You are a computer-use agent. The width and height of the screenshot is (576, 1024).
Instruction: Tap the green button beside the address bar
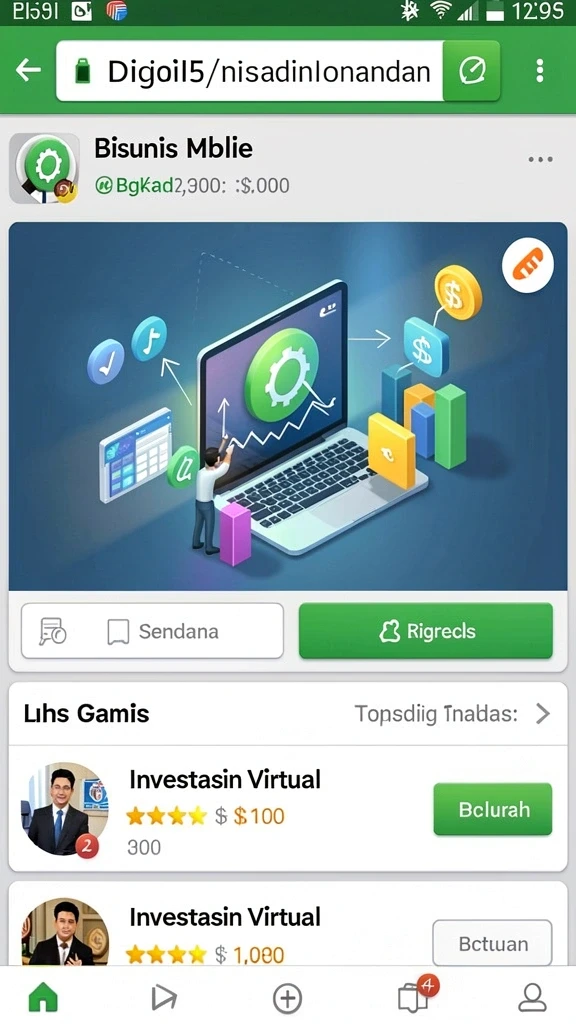pos(472,71)
